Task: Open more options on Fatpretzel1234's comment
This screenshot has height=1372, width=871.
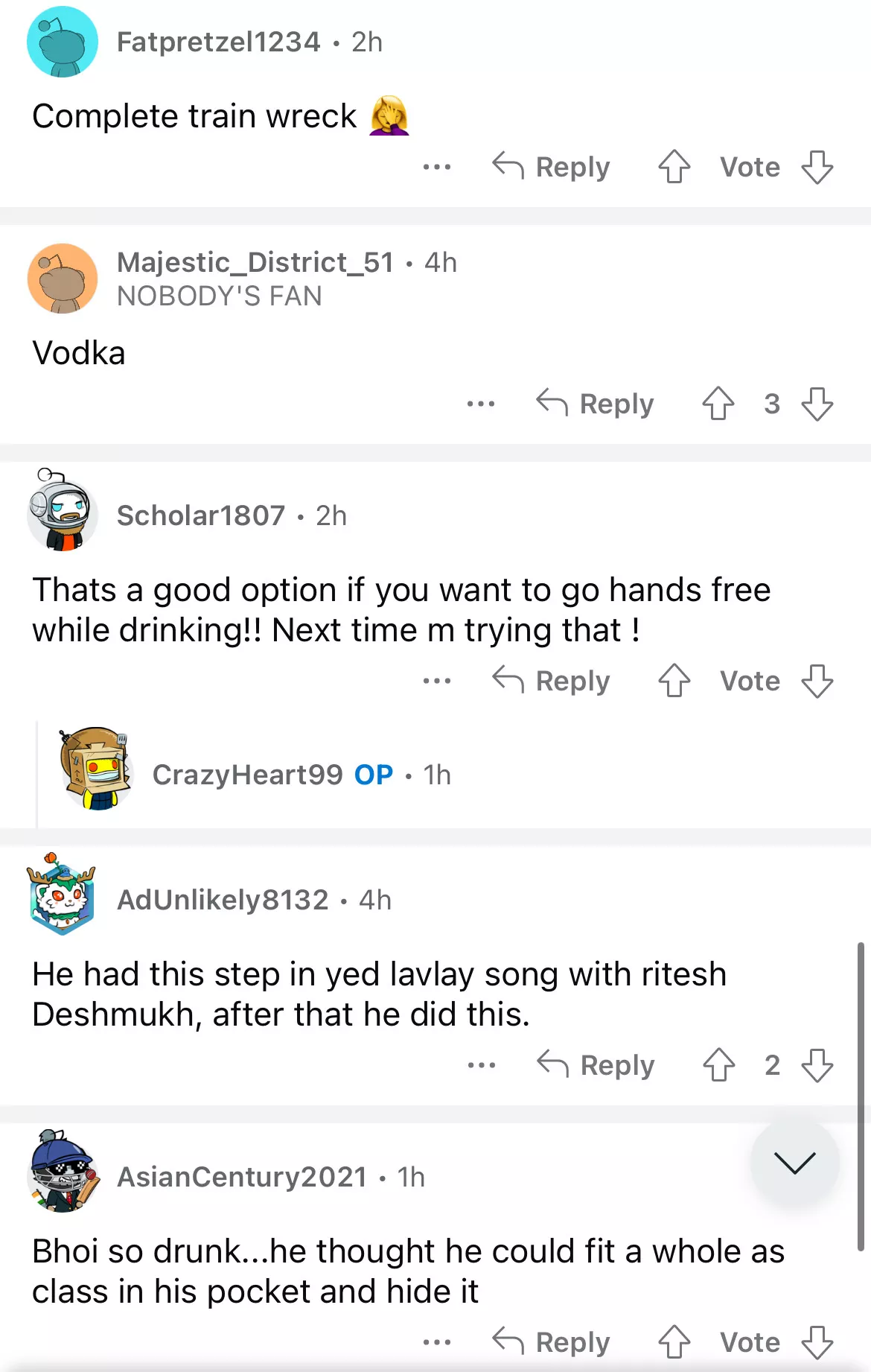Action: pos(436,167)
